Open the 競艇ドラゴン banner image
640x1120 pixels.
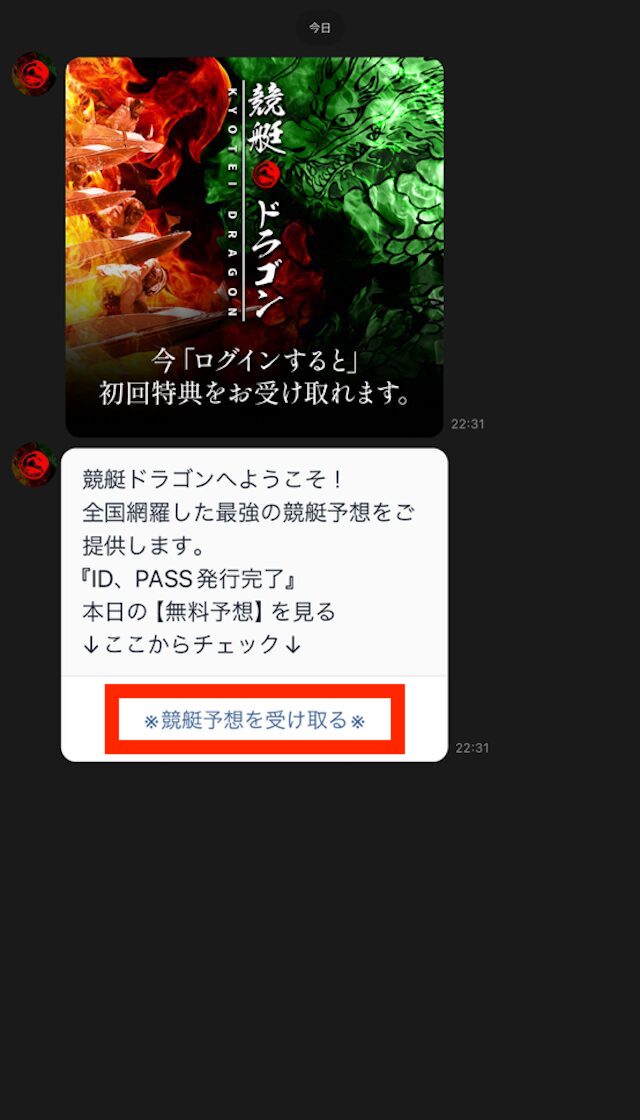254,247
